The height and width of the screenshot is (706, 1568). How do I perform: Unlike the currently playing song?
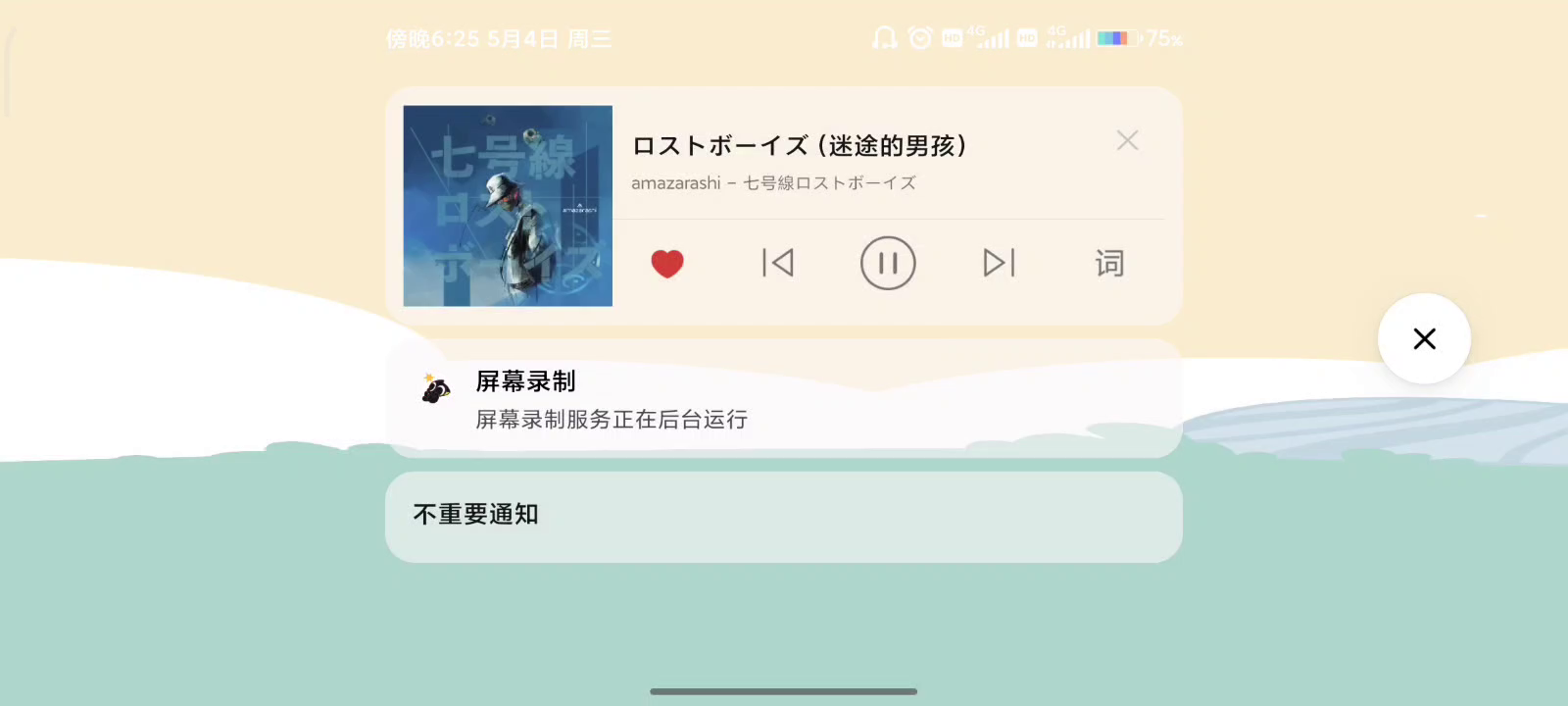tap(667, 264)
